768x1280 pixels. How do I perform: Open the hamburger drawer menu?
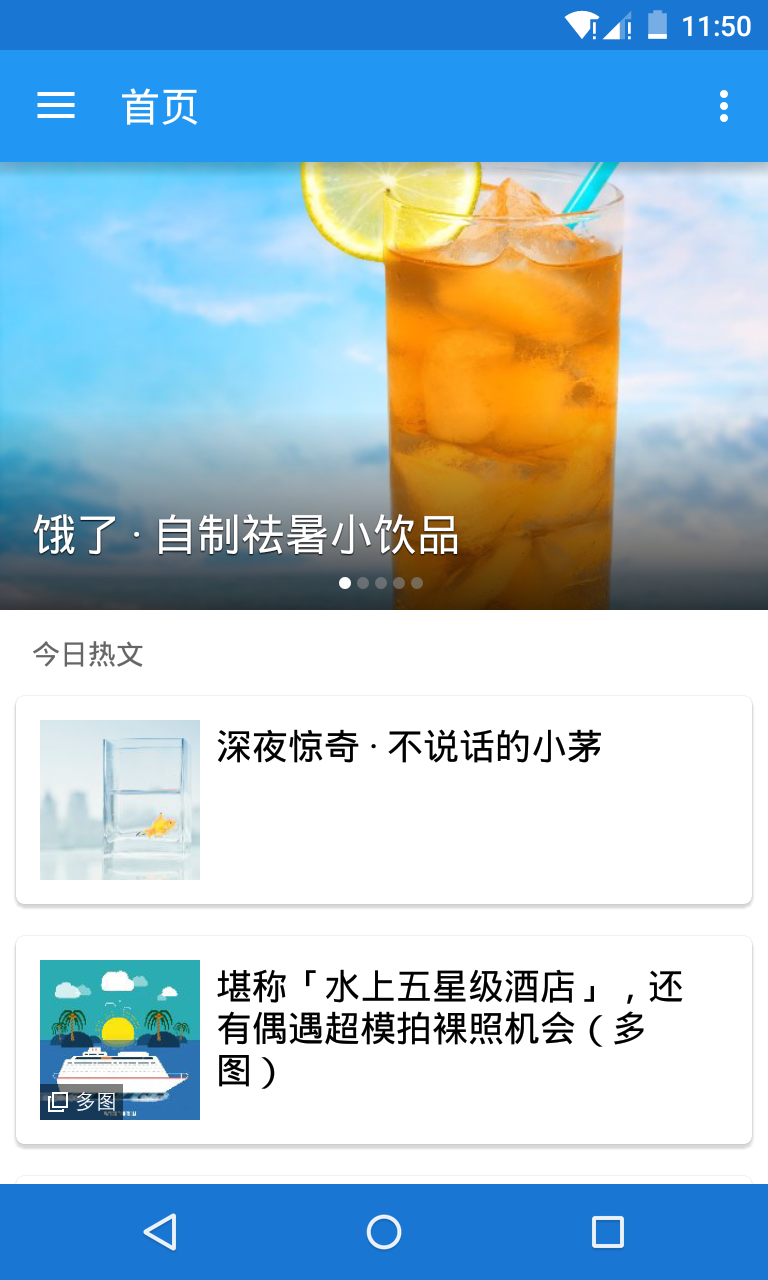click(56, 106)
